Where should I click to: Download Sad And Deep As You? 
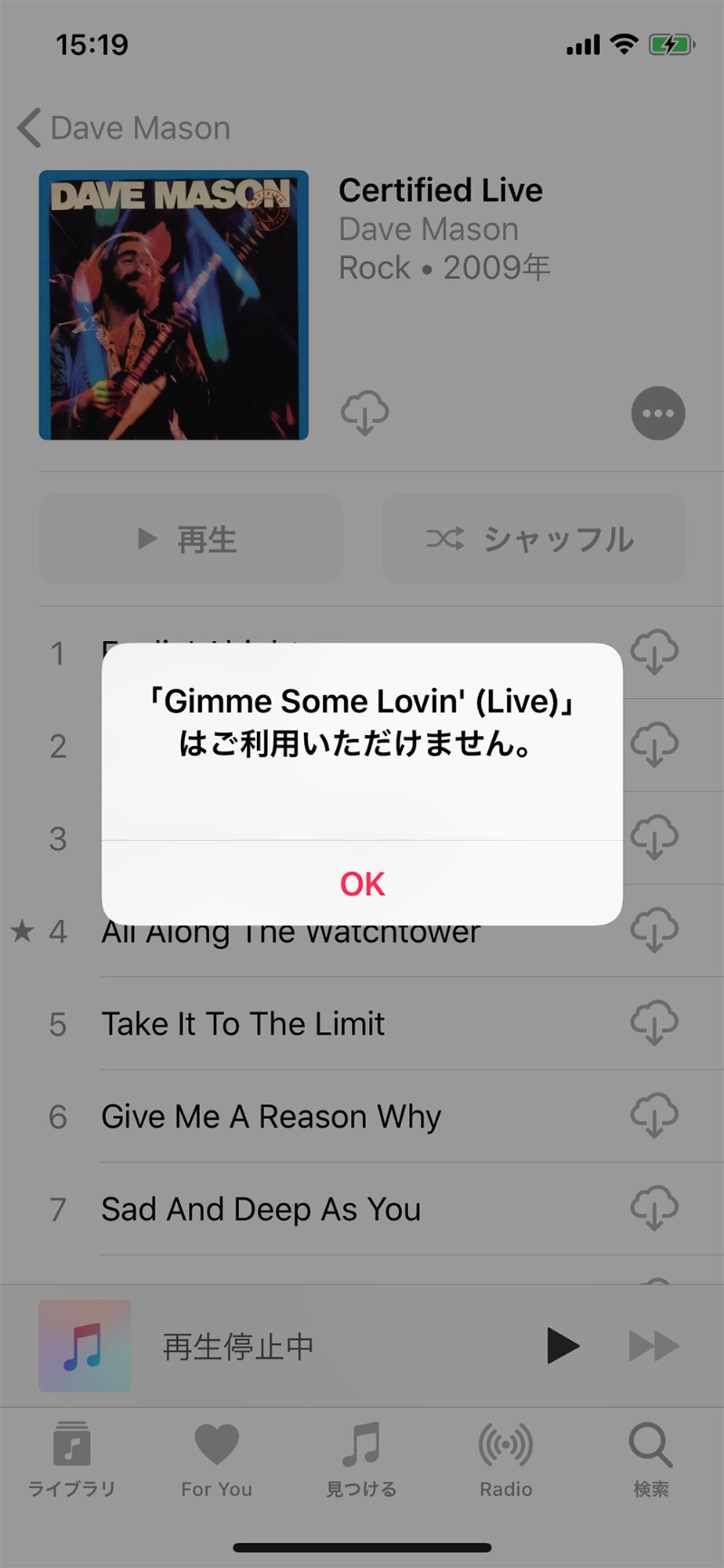click(x=654, y=1208)
